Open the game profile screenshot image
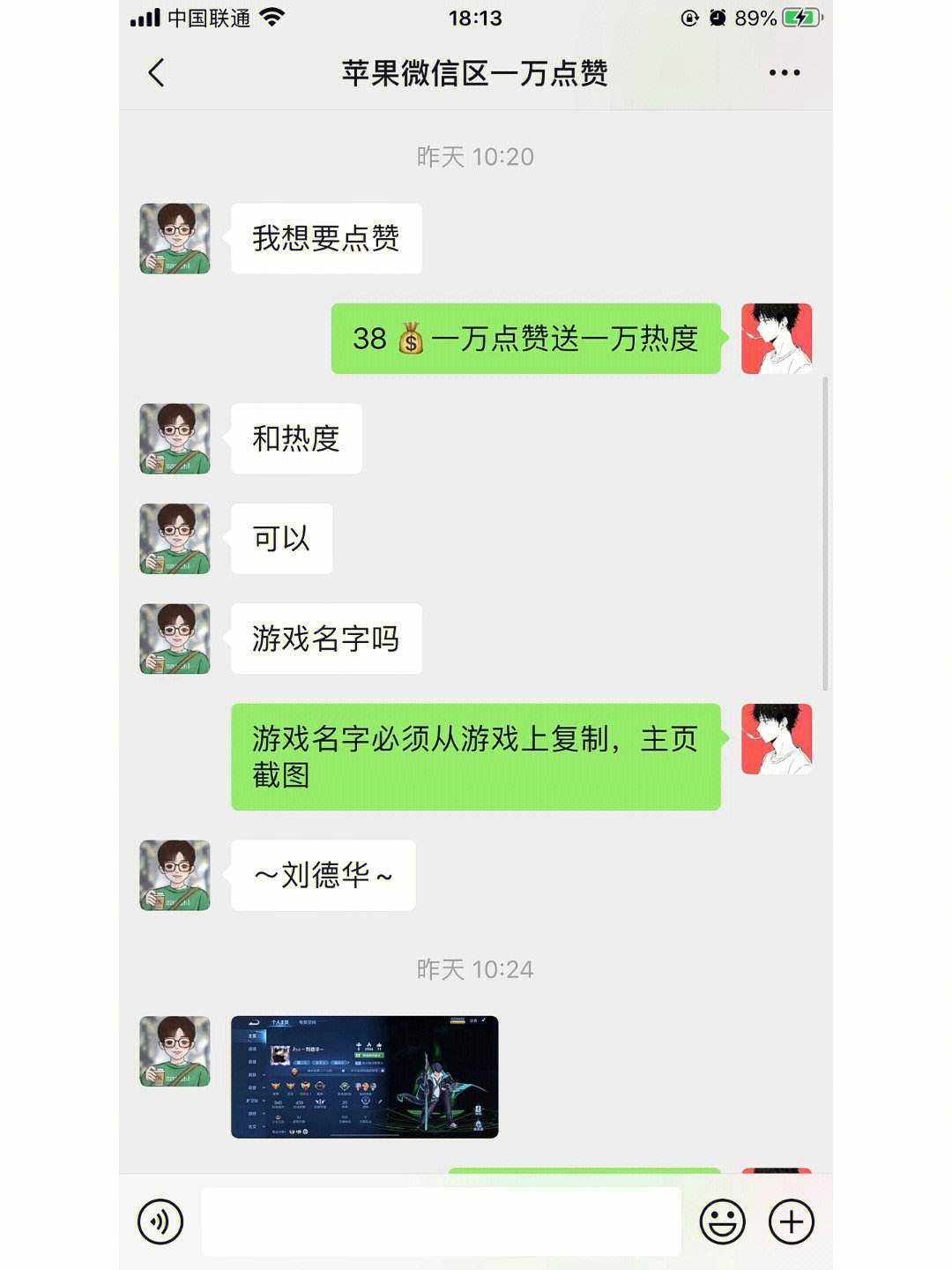 [x=364, y=1077]
